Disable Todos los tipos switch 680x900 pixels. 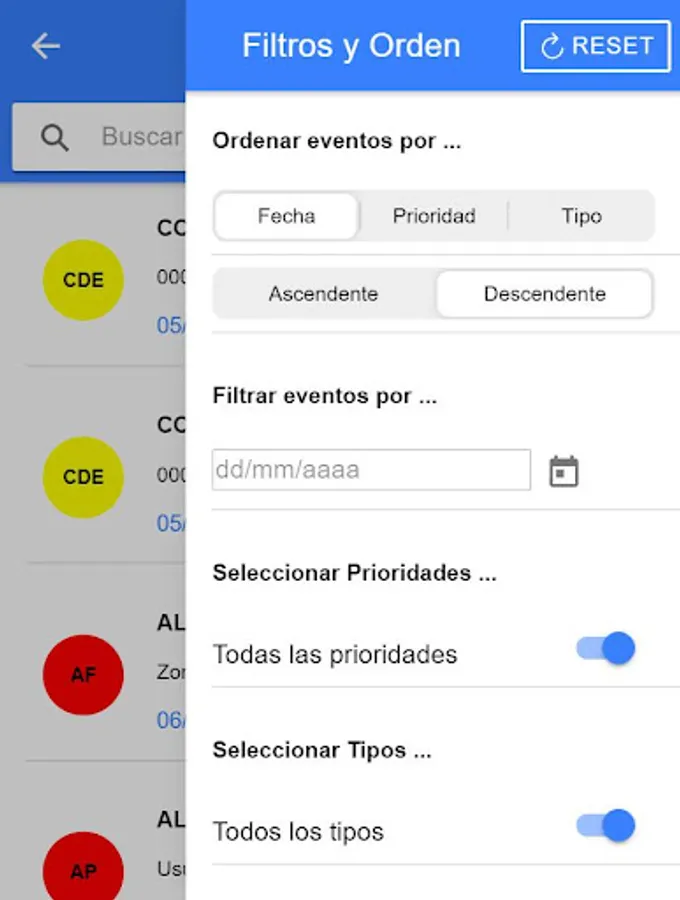[x=606, y=826]
